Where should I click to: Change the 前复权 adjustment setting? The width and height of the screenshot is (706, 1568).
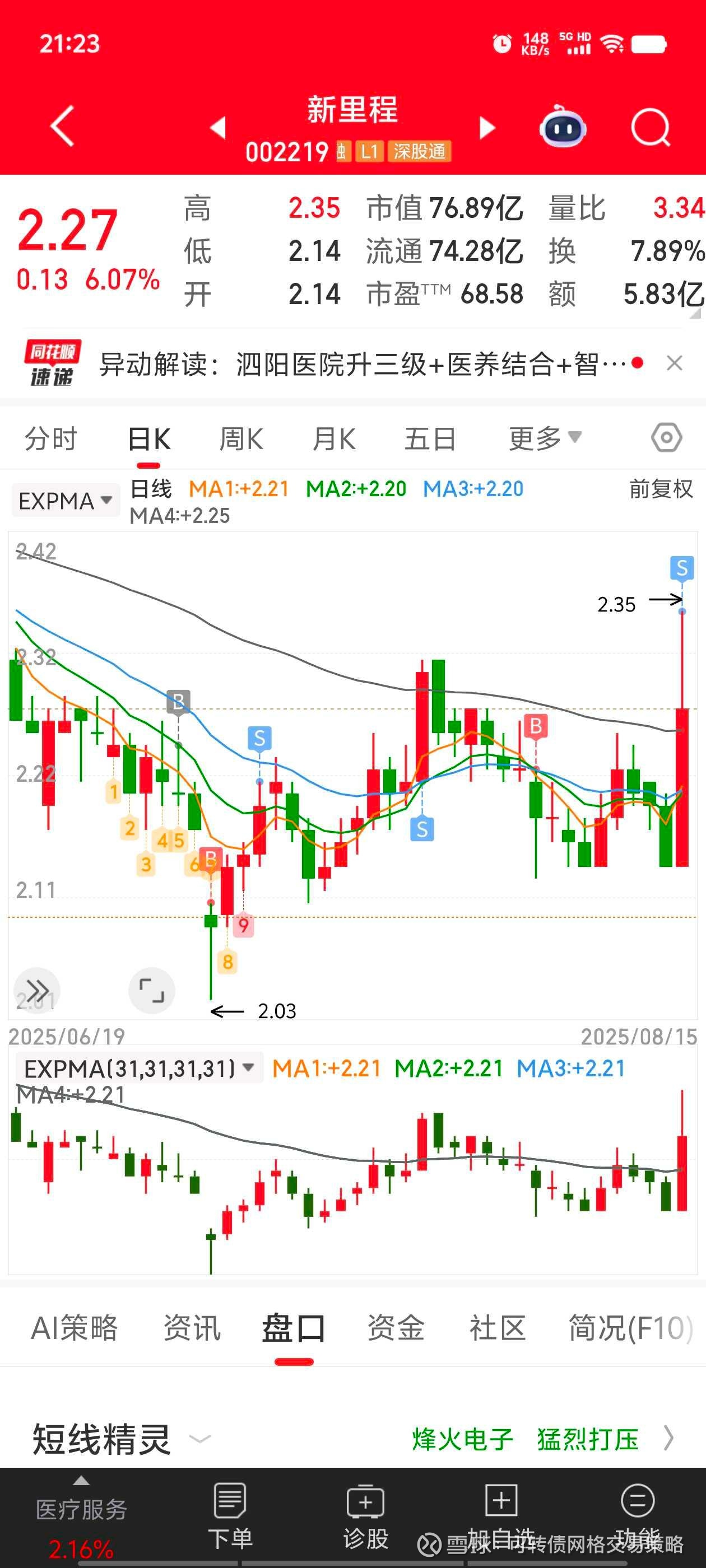coord(661,489)
